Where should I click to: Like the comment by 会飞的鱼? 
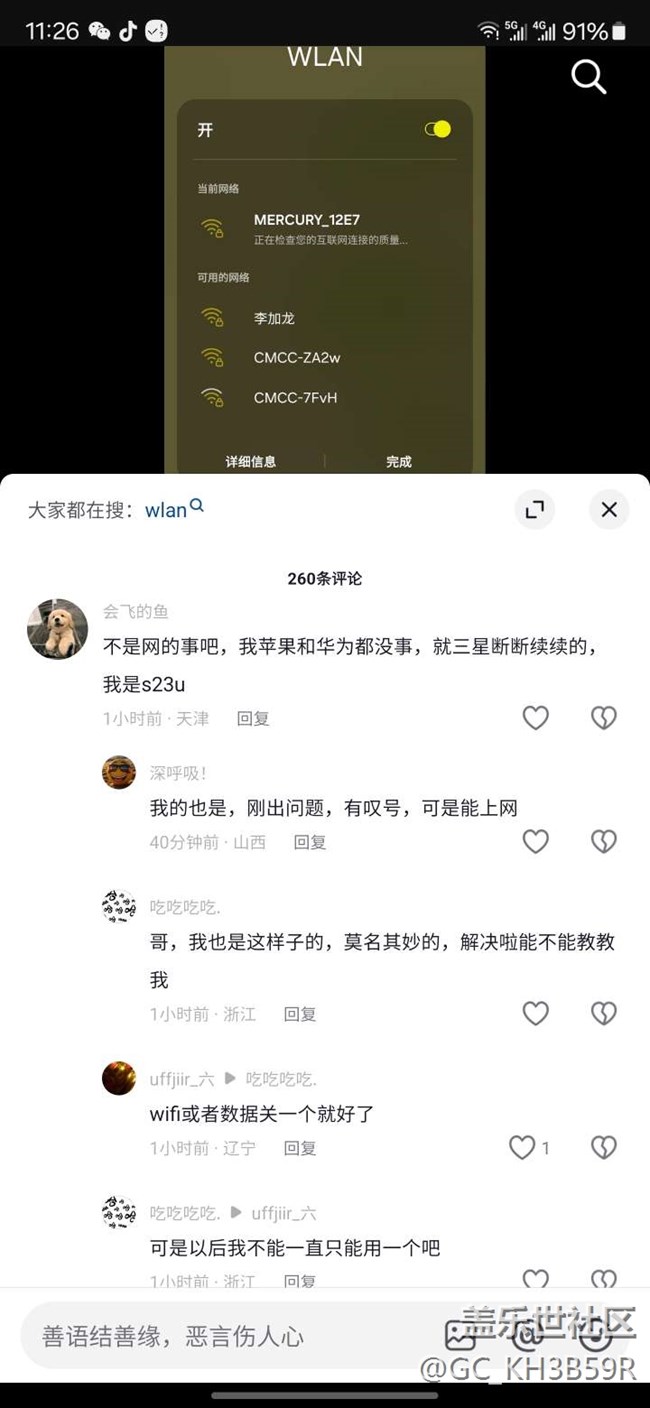tap(536, 718)
